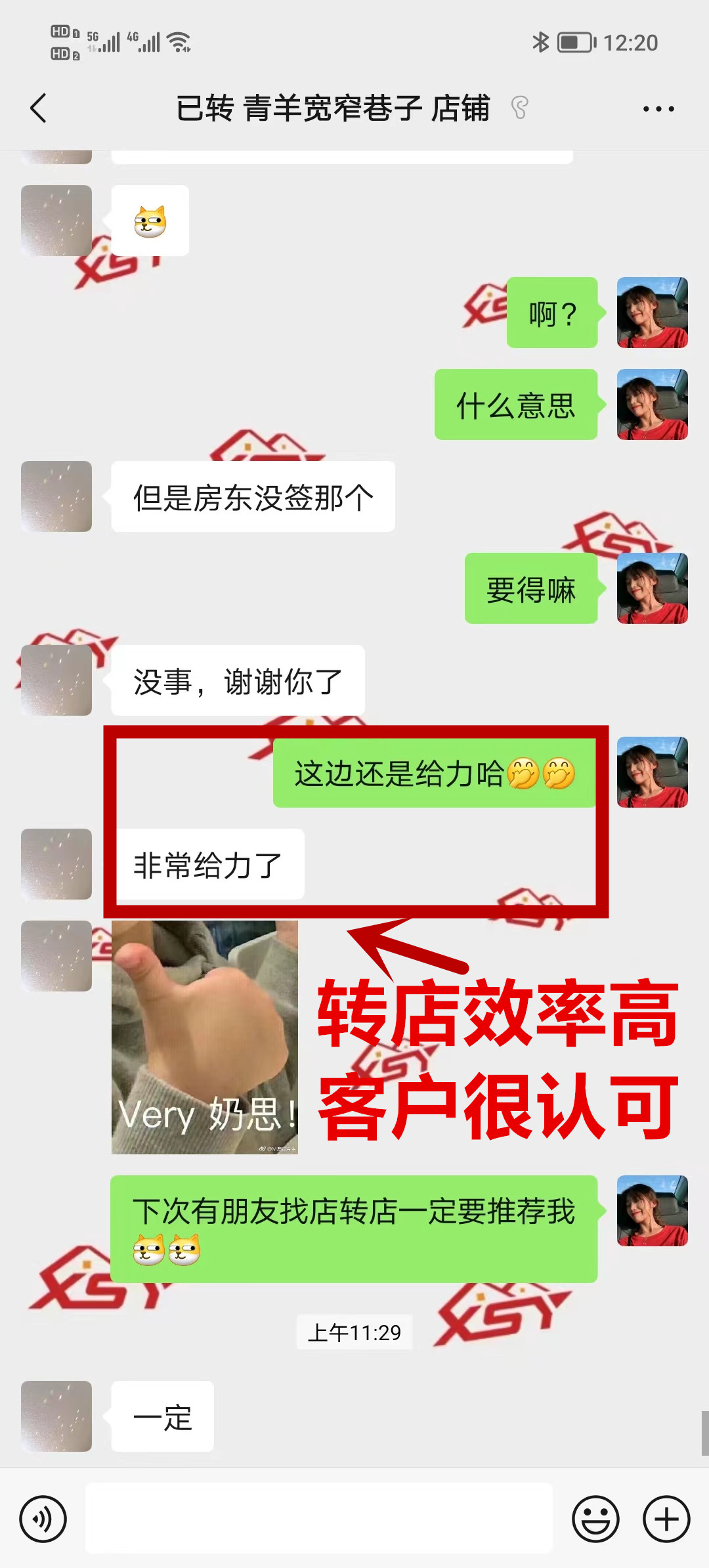The image size is (709, 1568).
Task: Open the chat's three-dot overflow menu
Action: pyautogui.click(x=658, y=109)
